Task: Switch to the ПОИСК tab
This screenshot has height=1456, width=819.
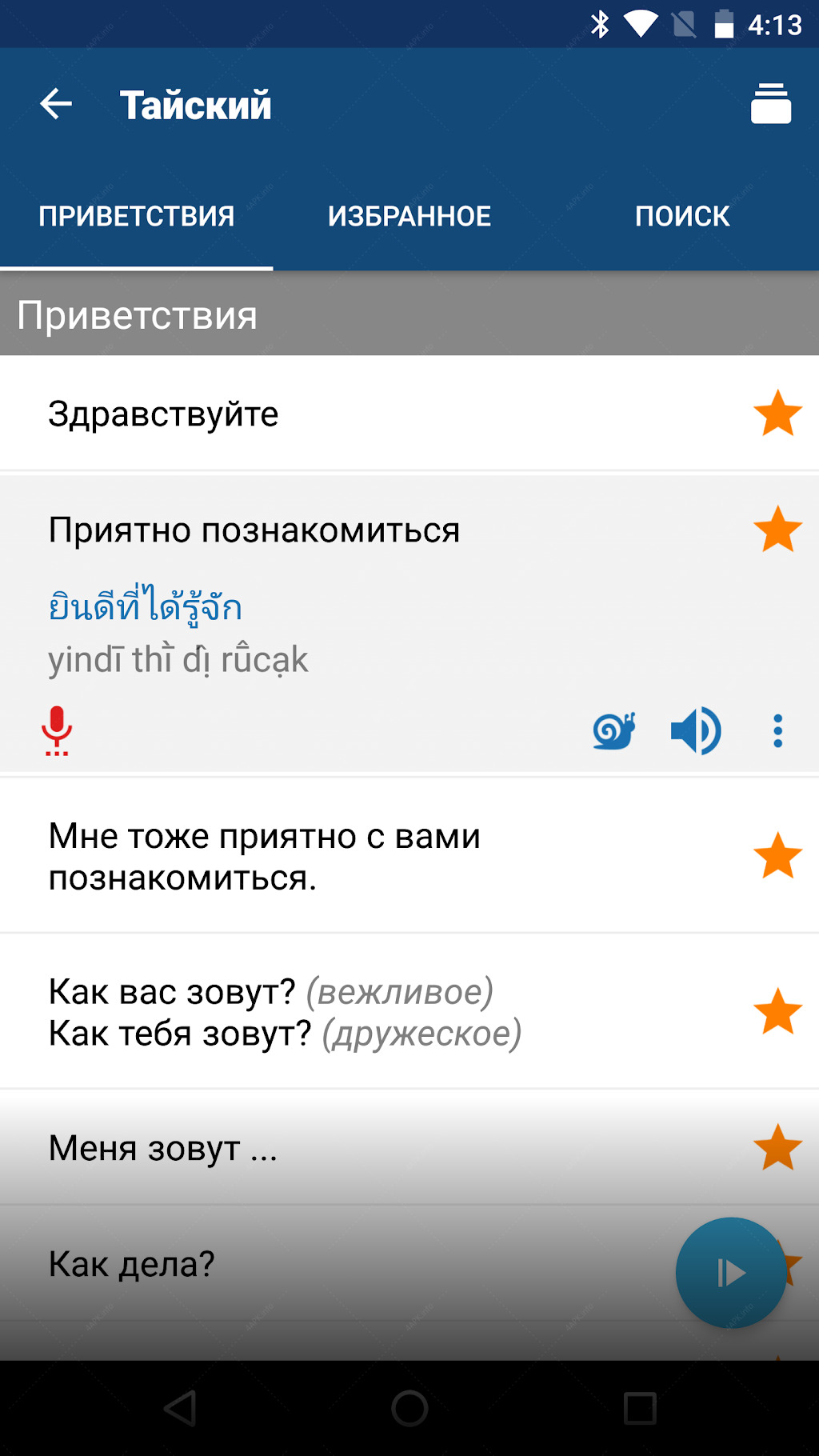Action: pos(682,216)
